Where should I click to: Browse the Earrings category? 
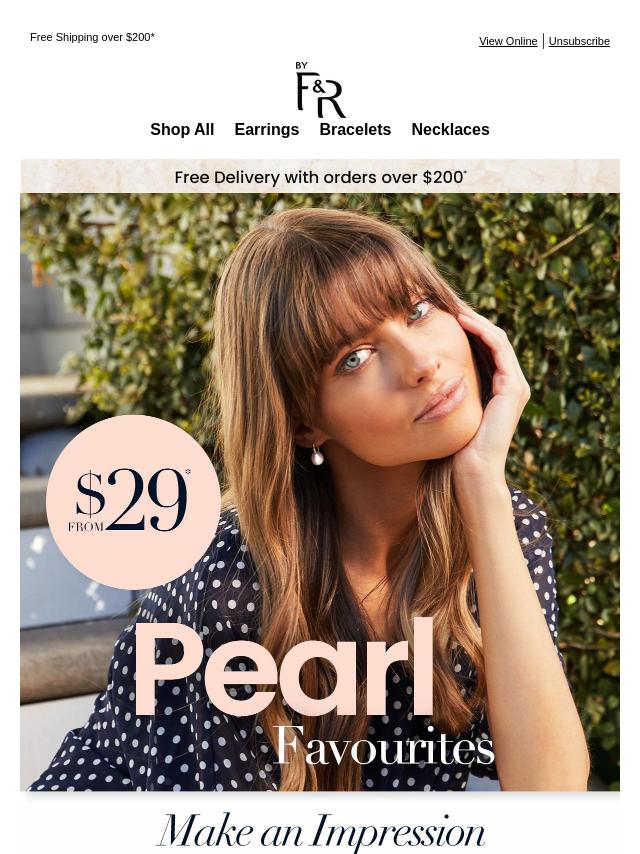point(266,130)
